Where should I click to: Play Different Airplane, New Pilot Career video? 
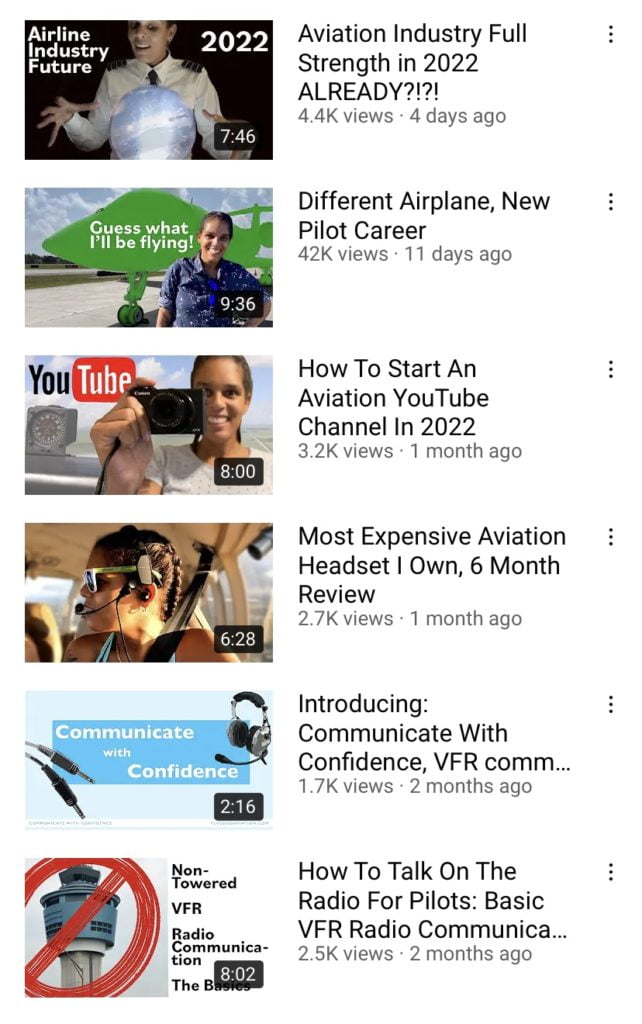pyautogui.click(x=148, y=257)
